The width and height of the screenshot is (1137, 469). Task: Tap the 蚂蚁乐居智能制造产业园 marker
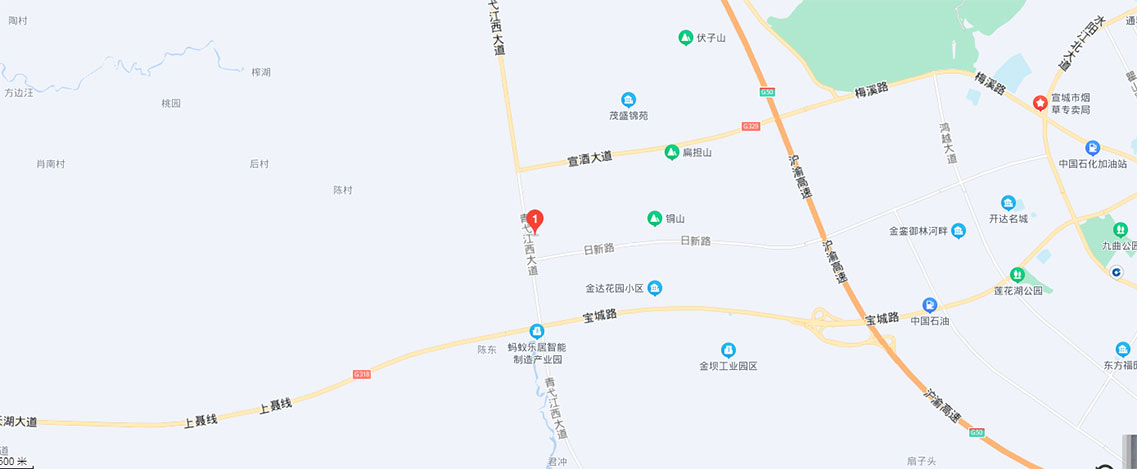(x=537, y=331)
